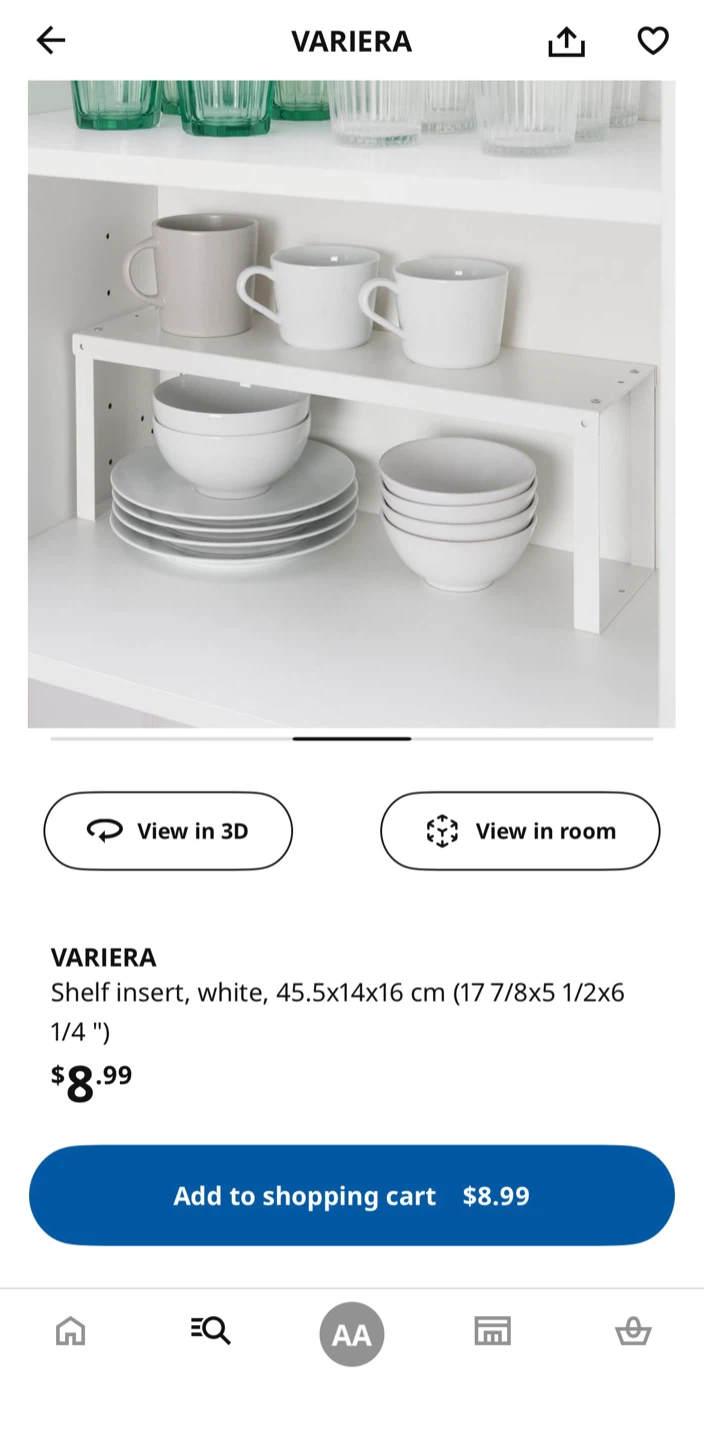This screenshot has width=704, height=1440.
Task: Tap View in 3D
Action: [168, 831]
